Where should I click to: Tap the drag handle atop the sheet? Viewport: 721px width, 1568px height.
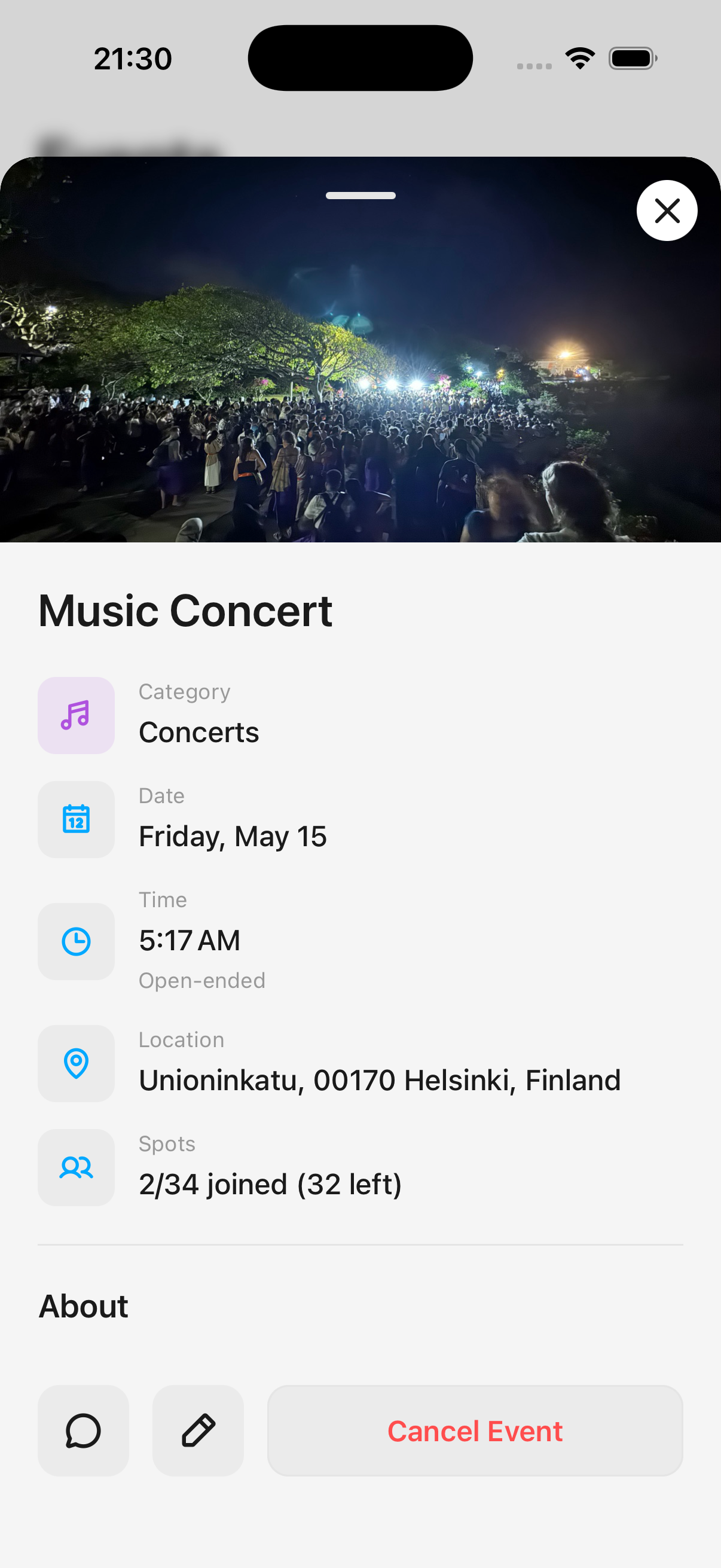[360, 196]
